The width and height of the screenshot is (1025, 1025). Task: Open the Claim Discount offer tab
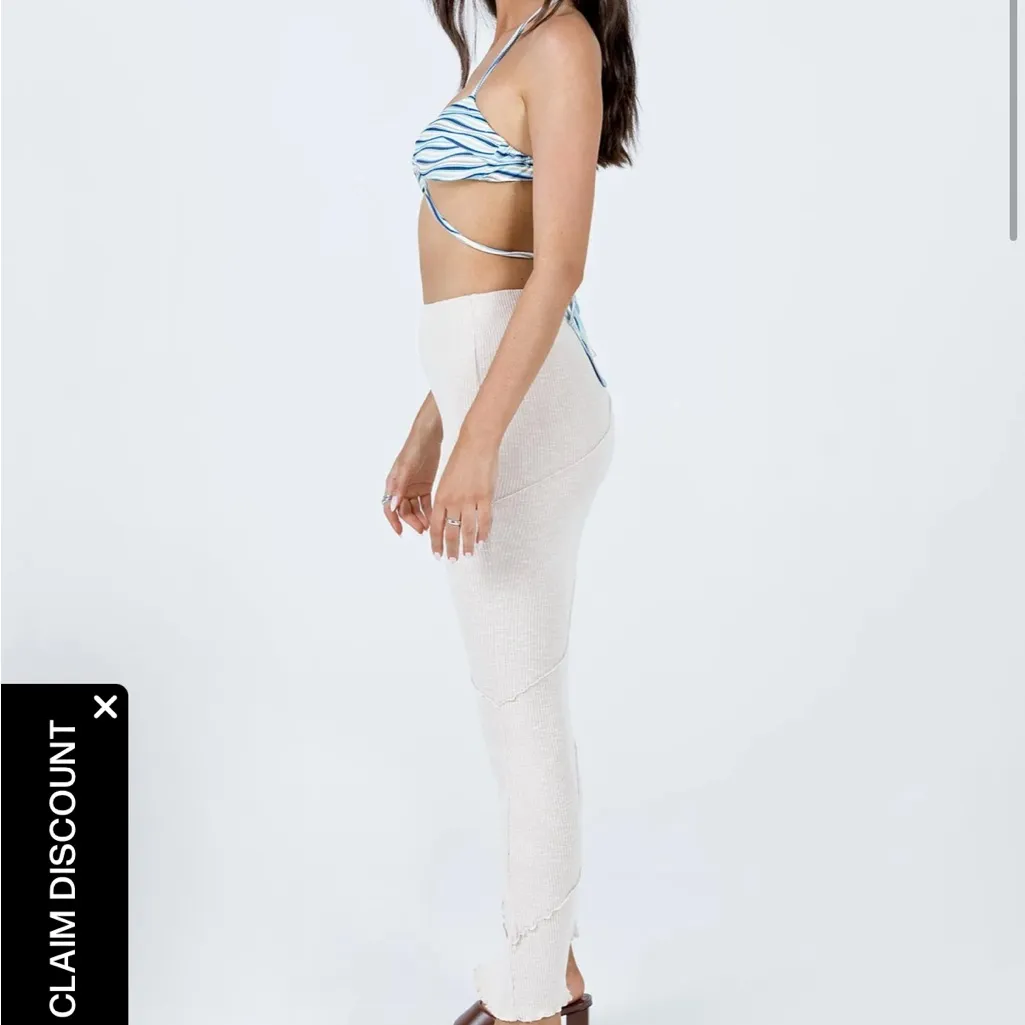tap(62, 868)
